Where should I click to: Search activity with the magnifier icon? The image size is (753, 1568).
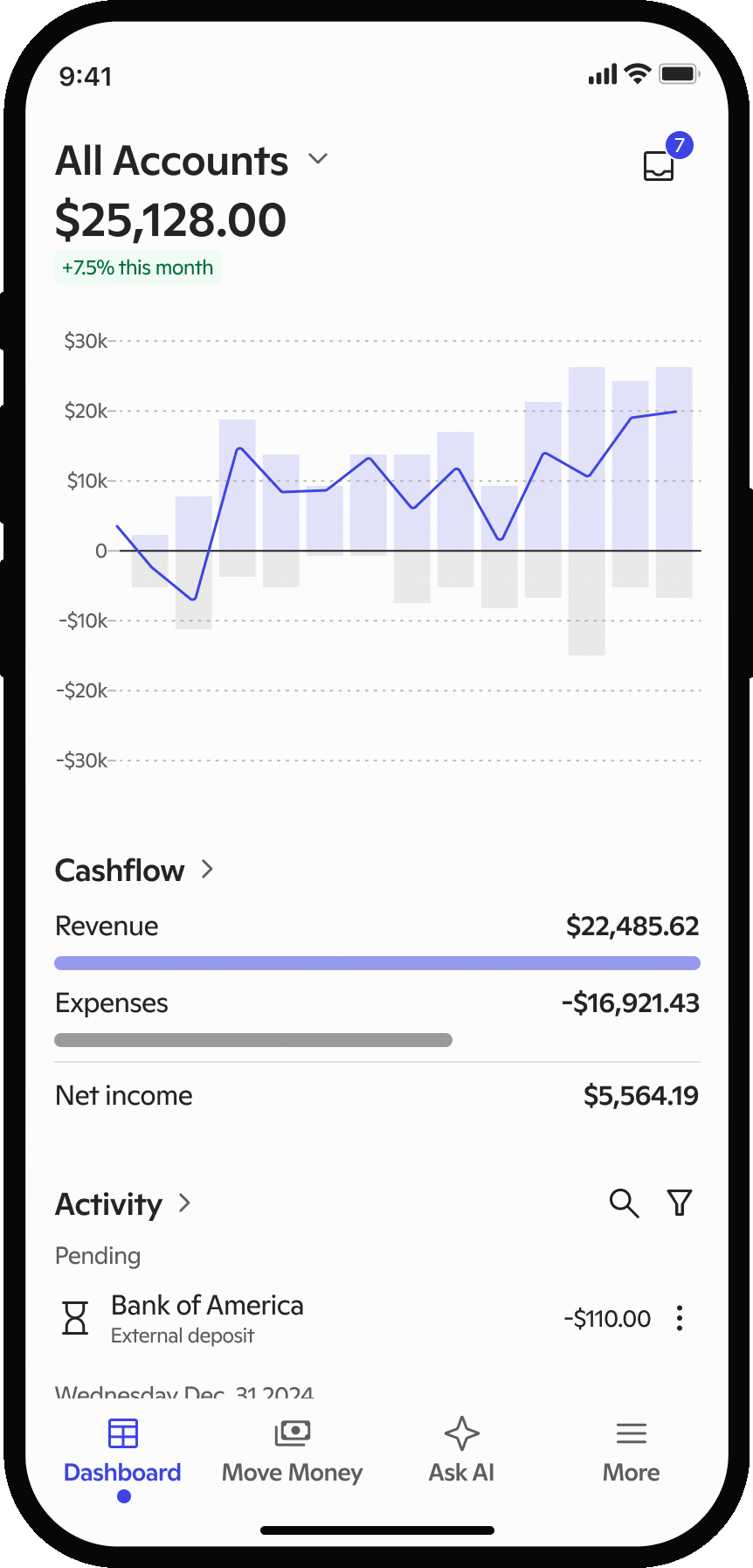pos(624,1204)
